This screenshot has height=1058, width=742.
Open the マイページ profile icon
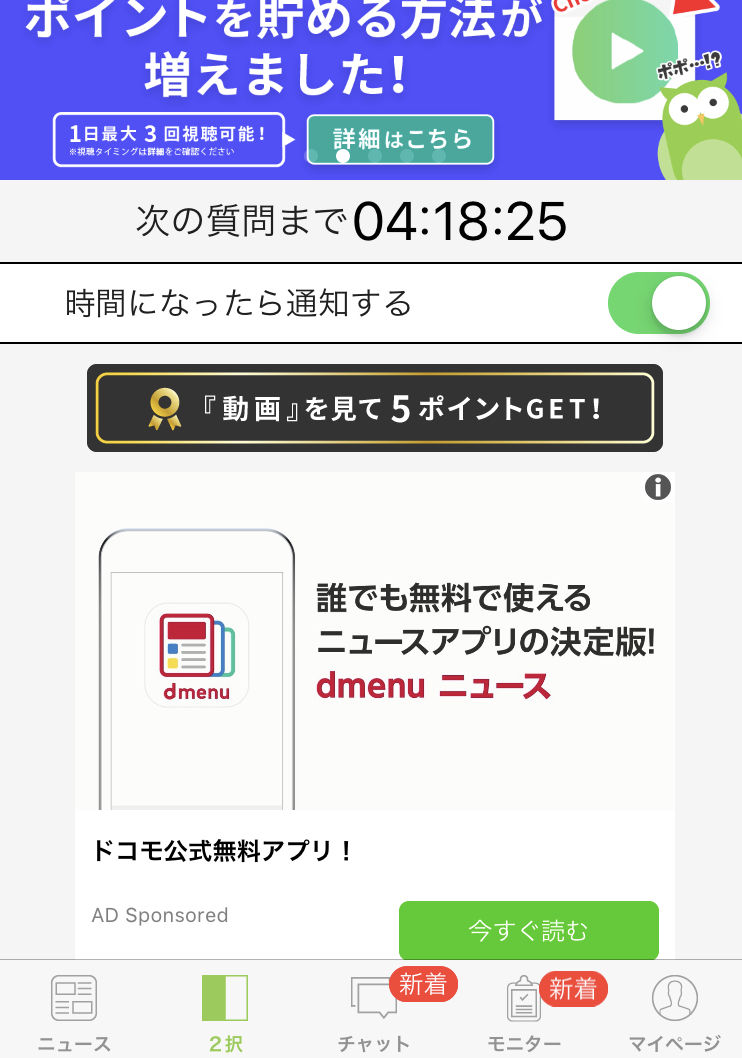pos(673,997)
